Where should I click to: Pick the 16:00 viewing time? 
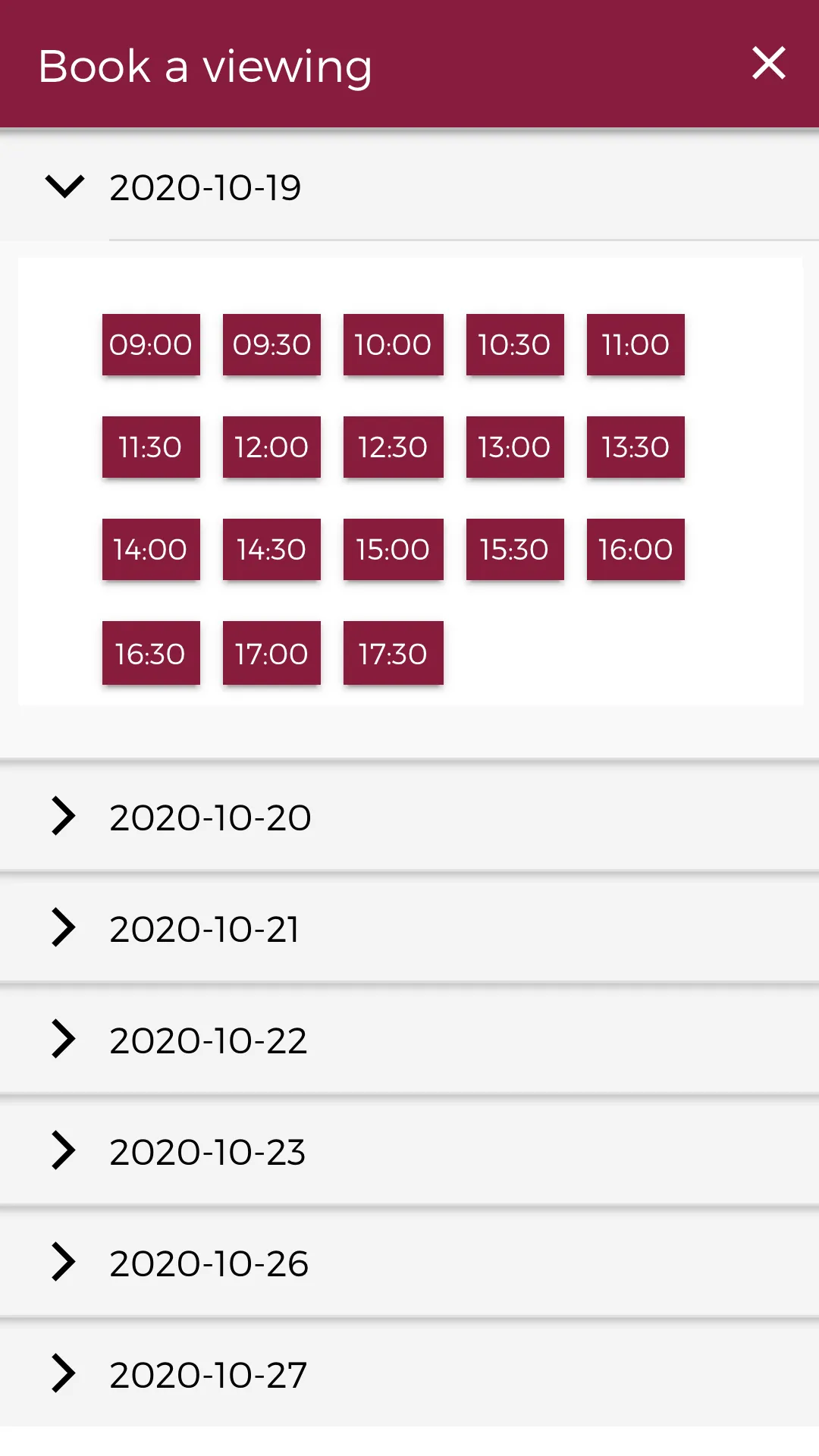635,549
